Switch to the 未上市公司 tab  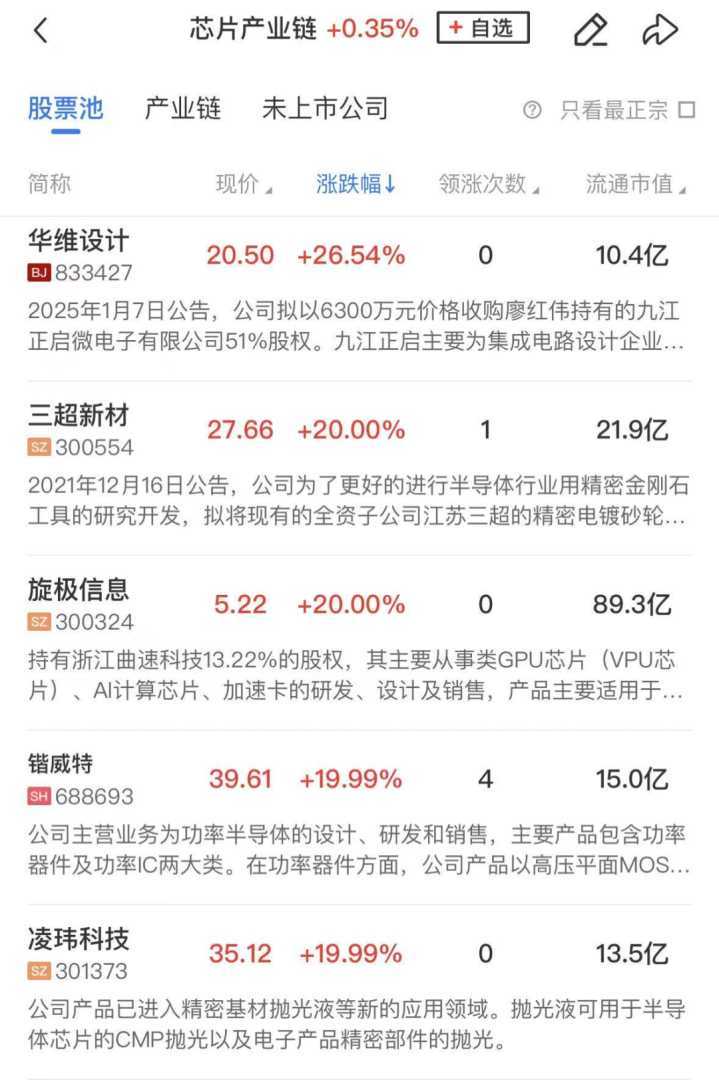[325, 109]
